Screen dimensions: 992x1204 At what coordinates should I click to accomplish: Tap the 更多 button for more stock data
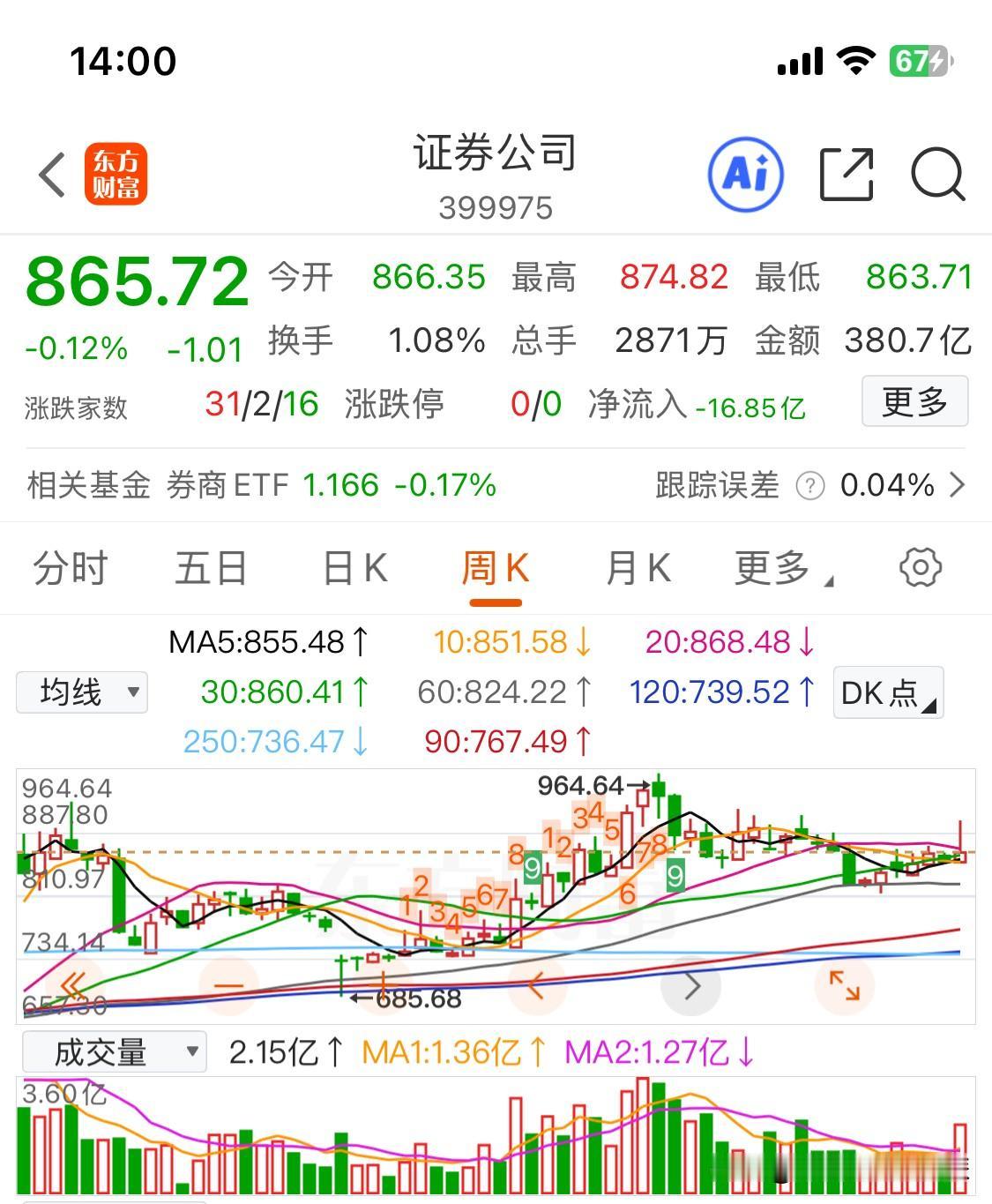(914, 401)
